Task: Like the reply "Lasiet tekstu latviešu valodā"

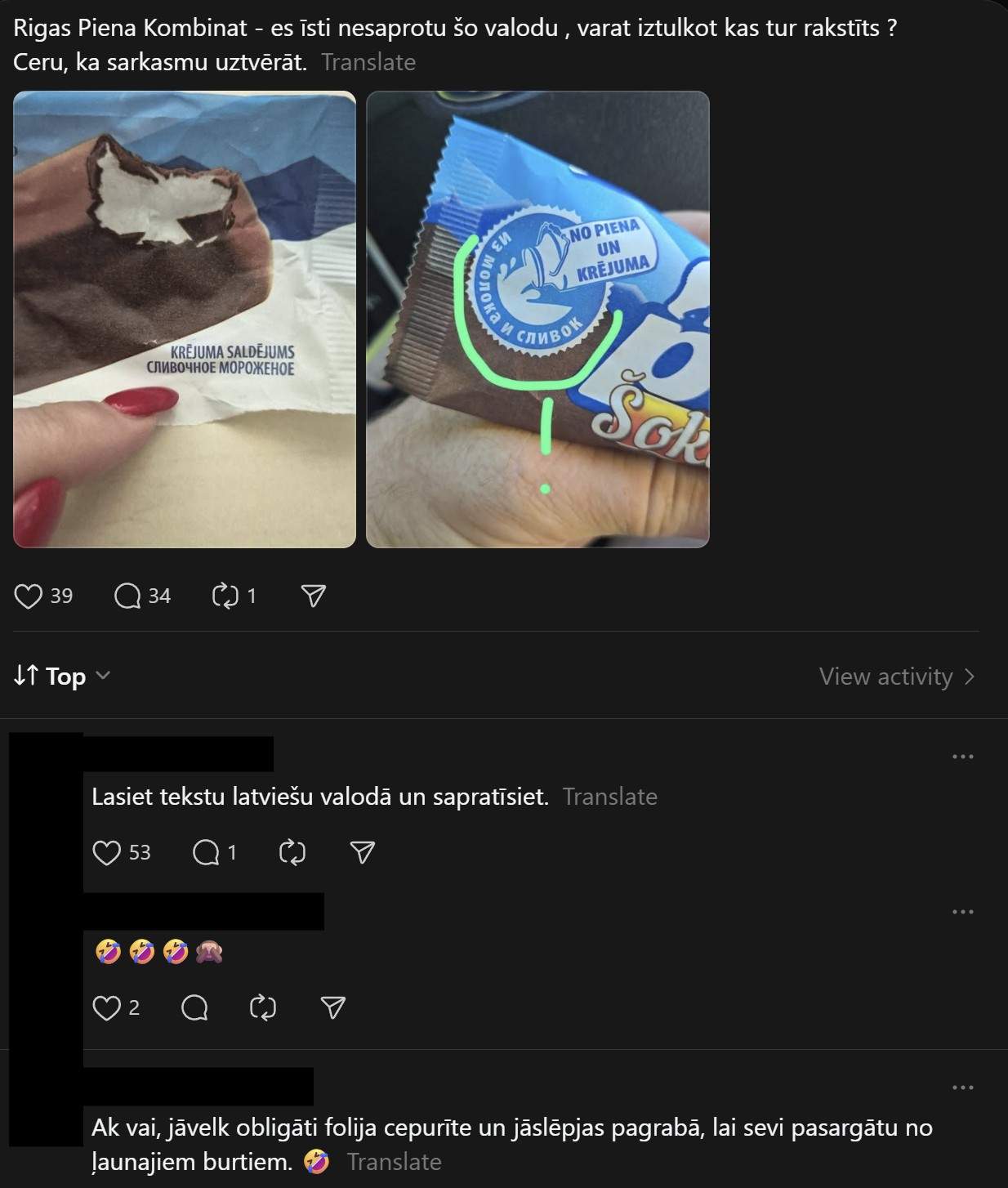Action: point(122,853)
